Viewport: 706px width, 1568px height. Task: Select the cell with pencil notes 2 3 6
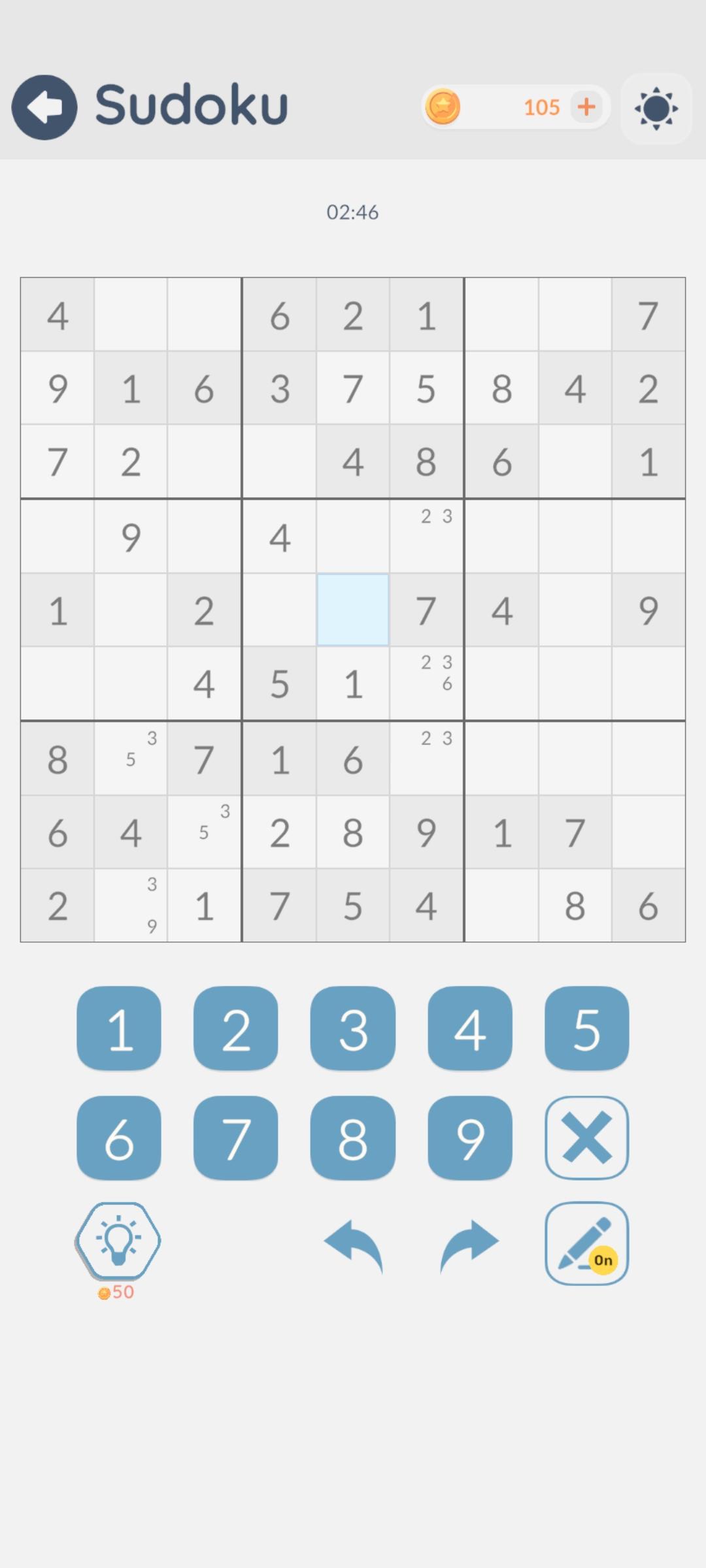[x=426, y=683]
